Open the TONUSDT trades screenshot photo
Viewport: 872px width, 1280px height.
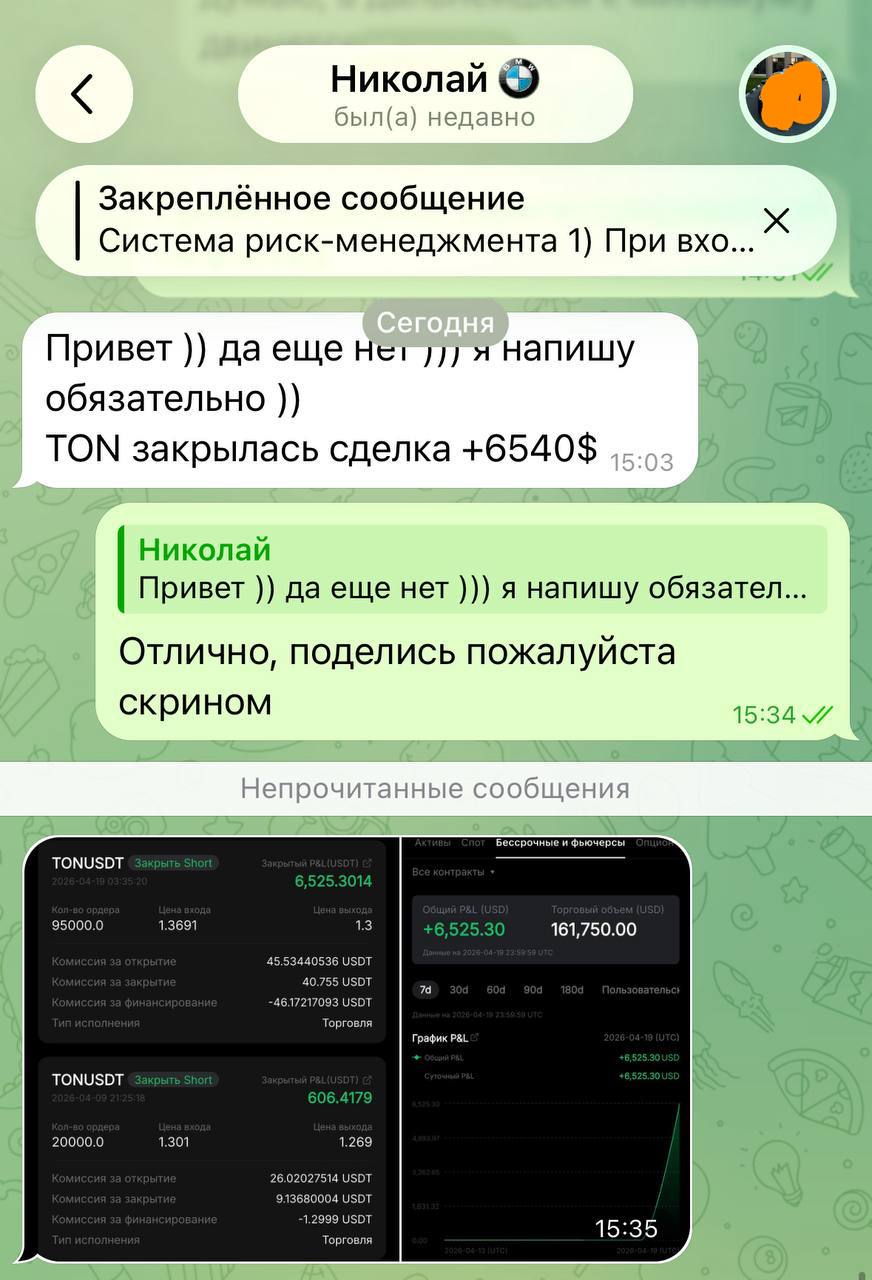coord(212,1048)
